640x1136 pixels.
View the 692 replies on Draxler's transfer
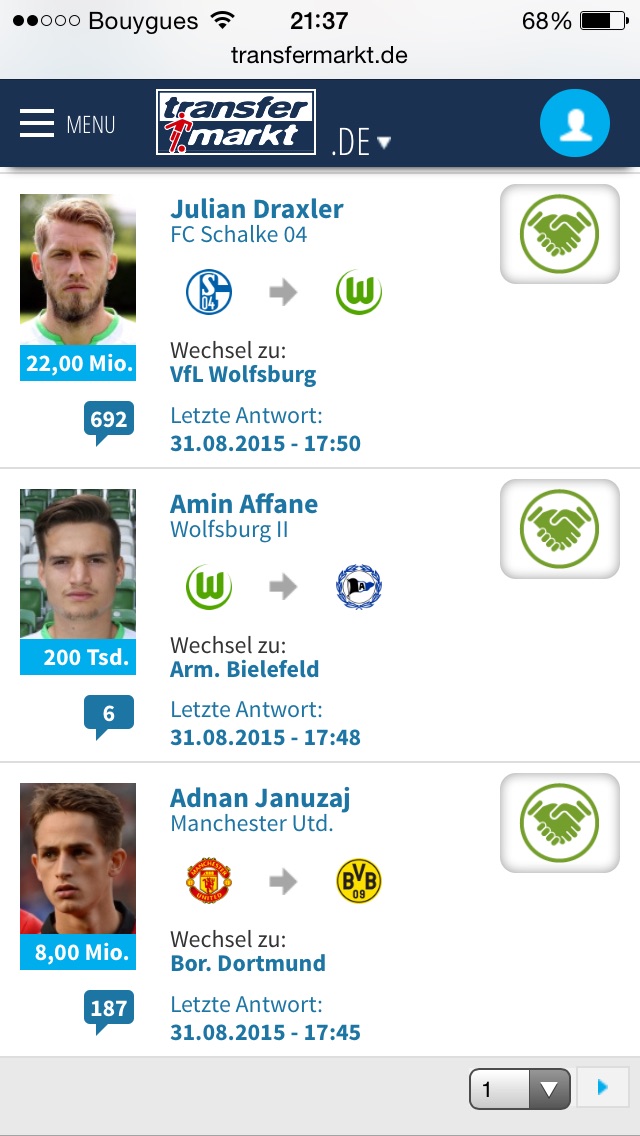click(x=109, y=420)
